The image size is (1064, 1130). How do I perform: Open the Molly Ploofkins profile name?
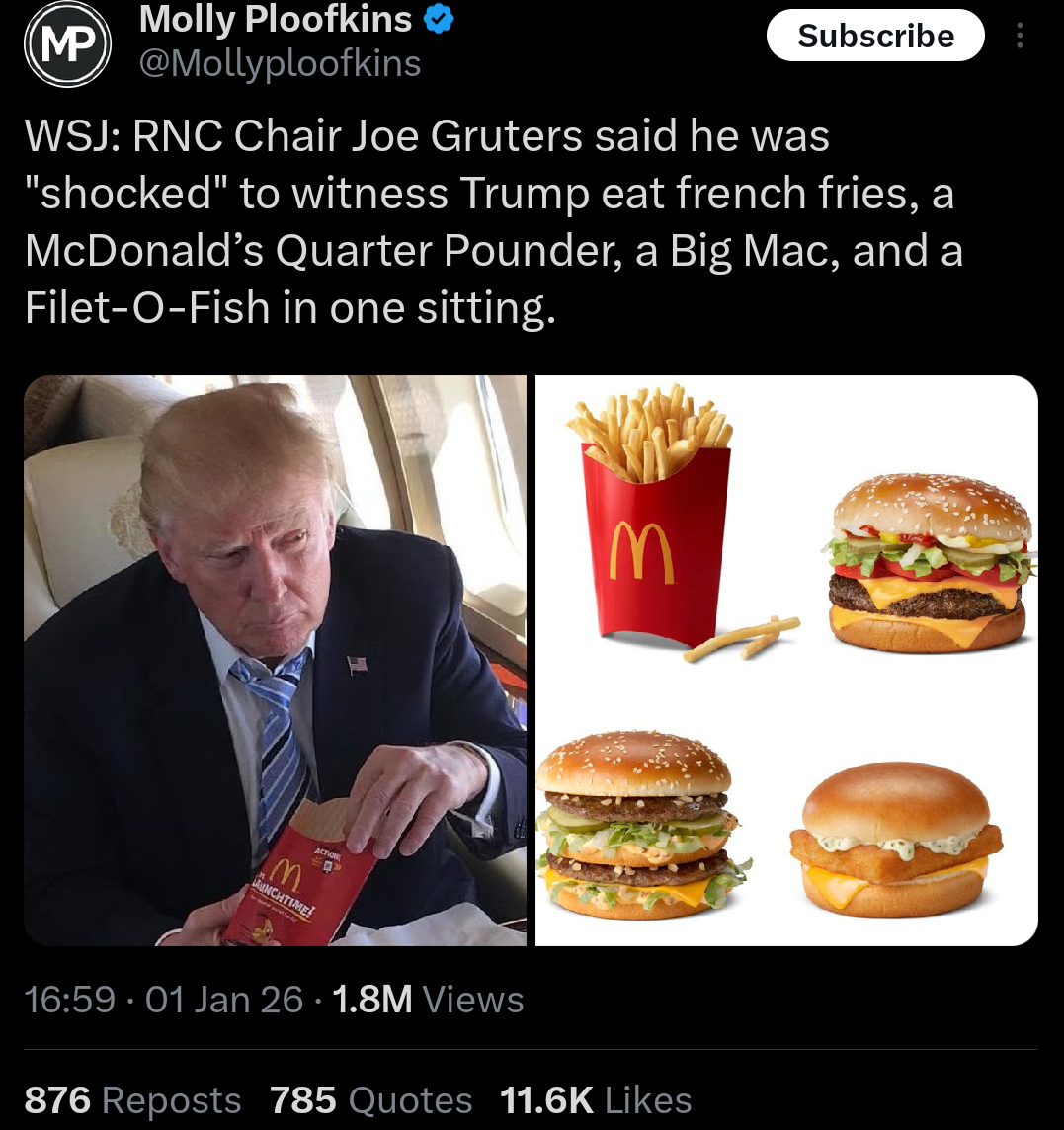point(276,19)
